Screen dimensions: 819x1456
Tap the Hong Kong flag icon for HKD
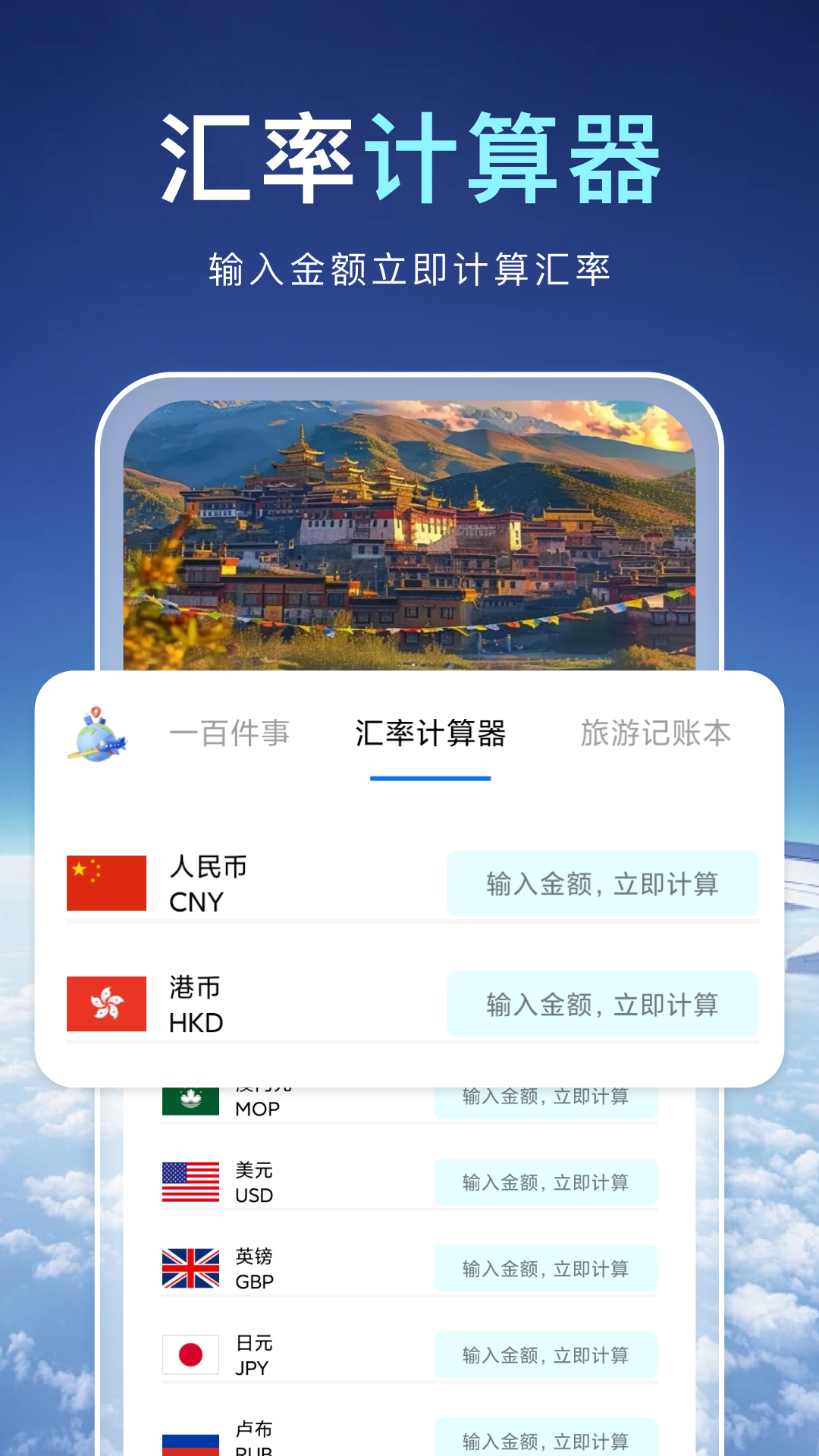pos(106,1005)
